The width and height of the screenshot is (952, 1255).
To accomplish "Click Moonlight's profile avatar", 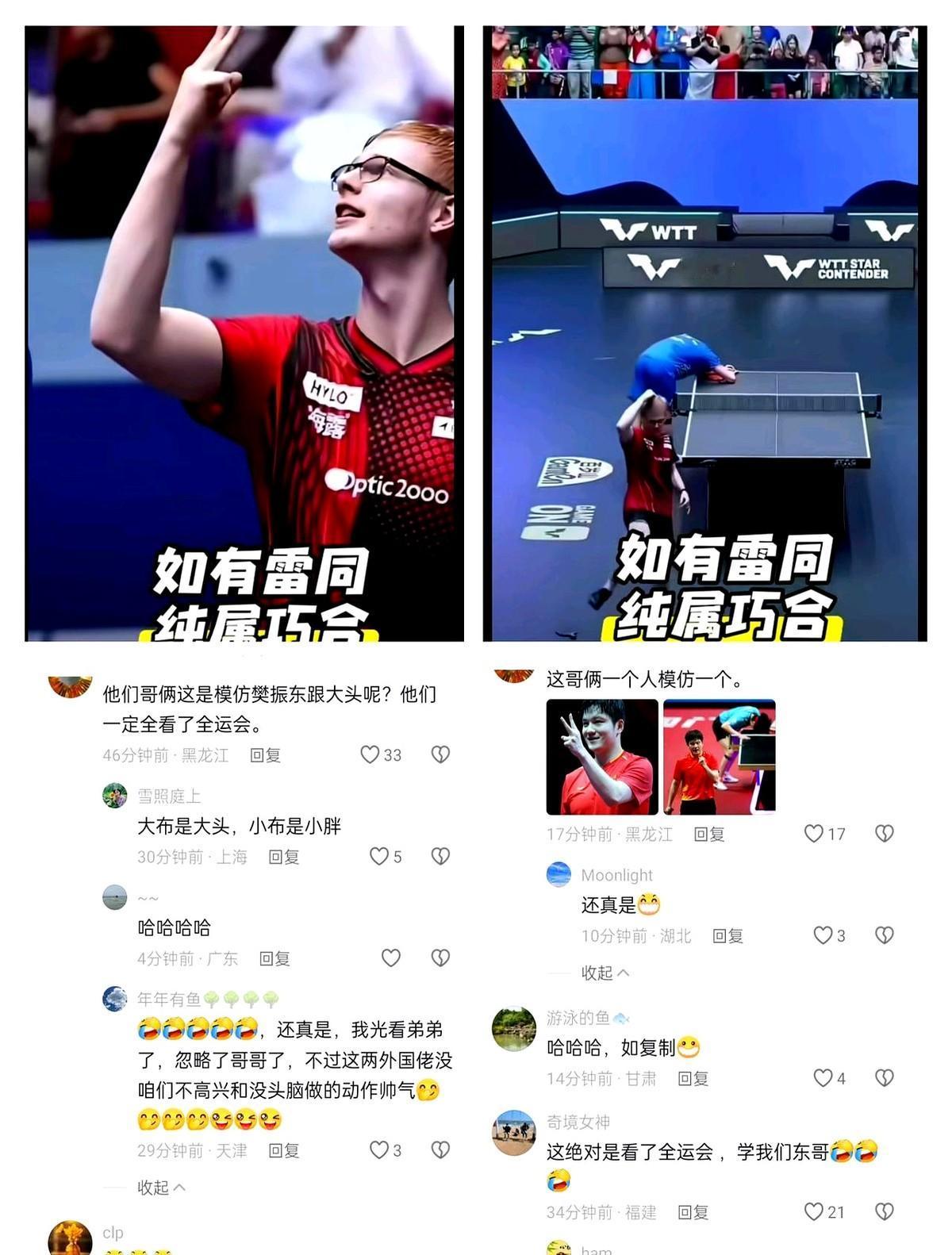I will [559, 875].
